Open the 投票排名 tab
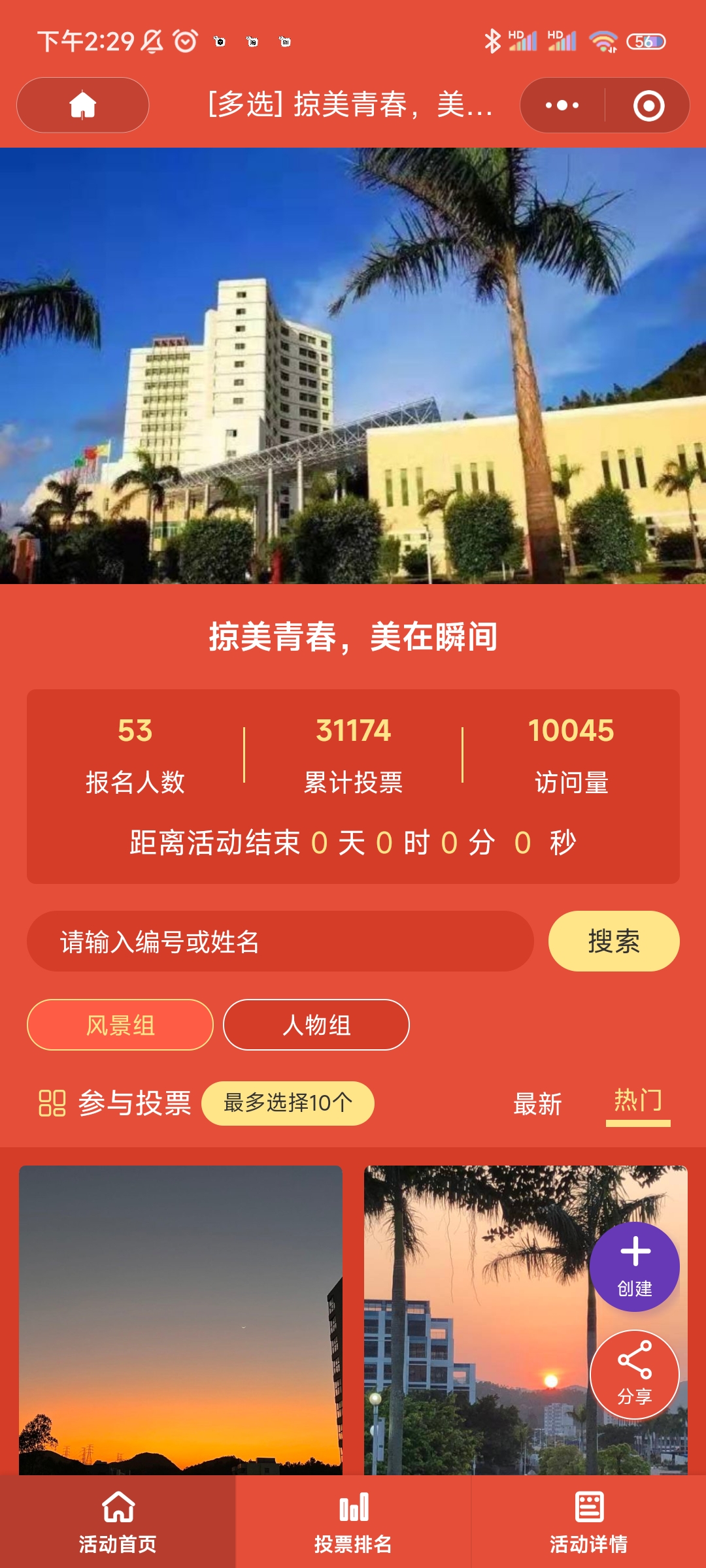Screen dimensions: 706x1568 [353, 1522]
